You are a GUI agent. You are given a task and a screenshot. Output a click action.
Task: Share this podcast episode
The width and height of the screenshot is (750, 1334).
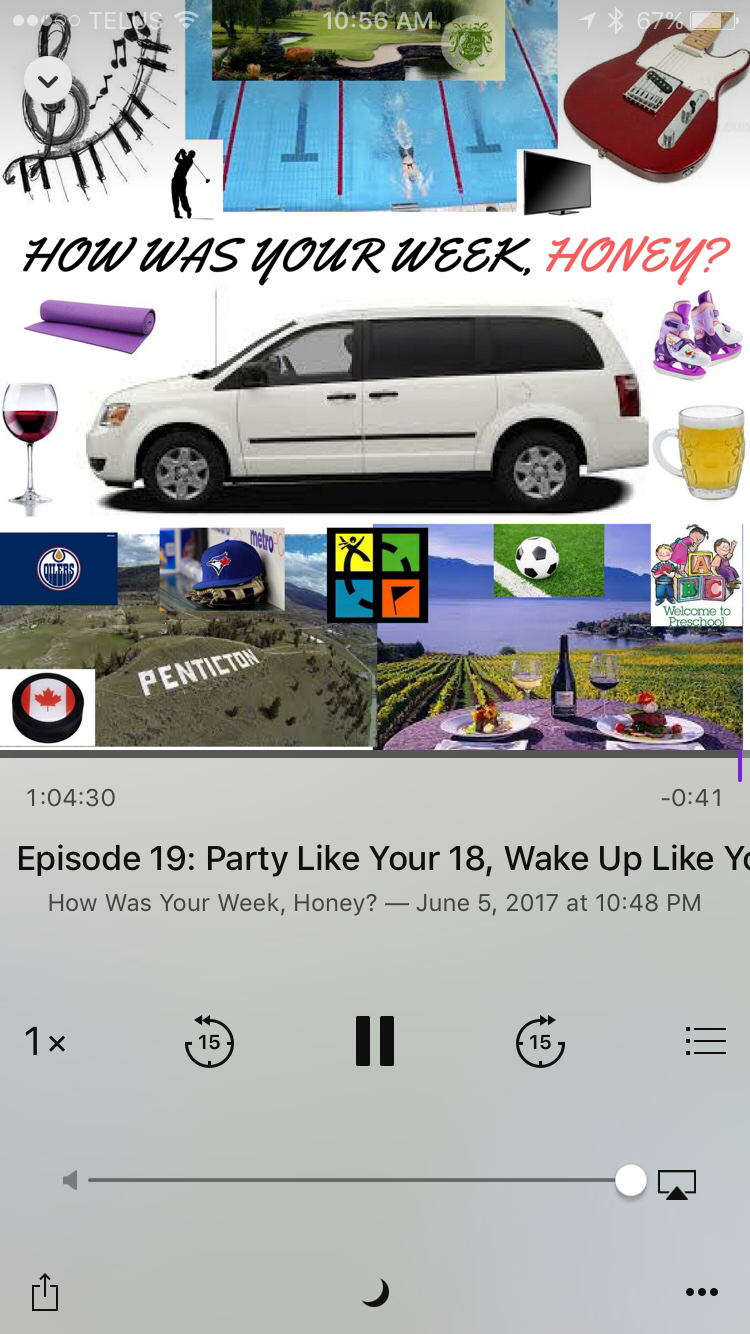pyautogui.click(x=45, y=1292)
